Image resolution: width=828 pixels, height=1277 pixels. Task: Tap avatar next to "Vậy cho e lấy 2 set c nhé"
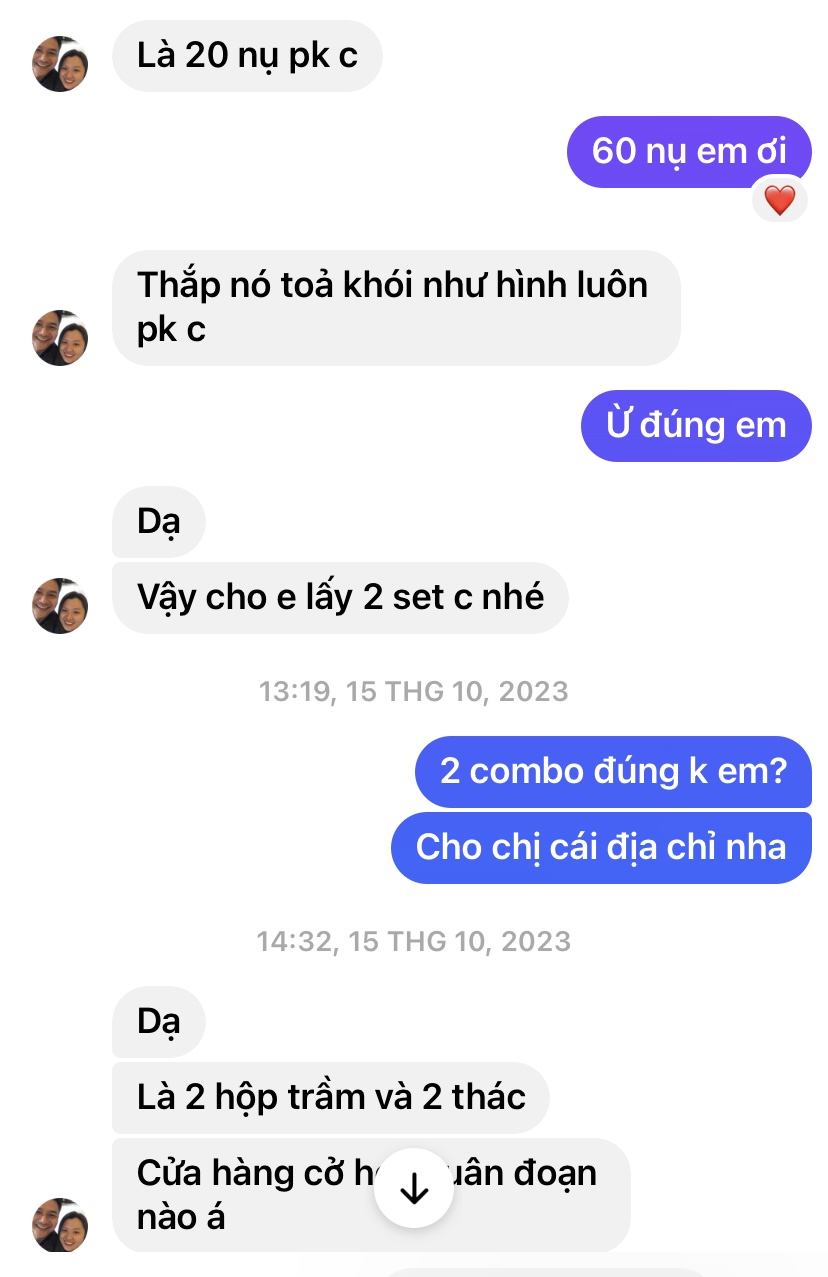[60, 605]
